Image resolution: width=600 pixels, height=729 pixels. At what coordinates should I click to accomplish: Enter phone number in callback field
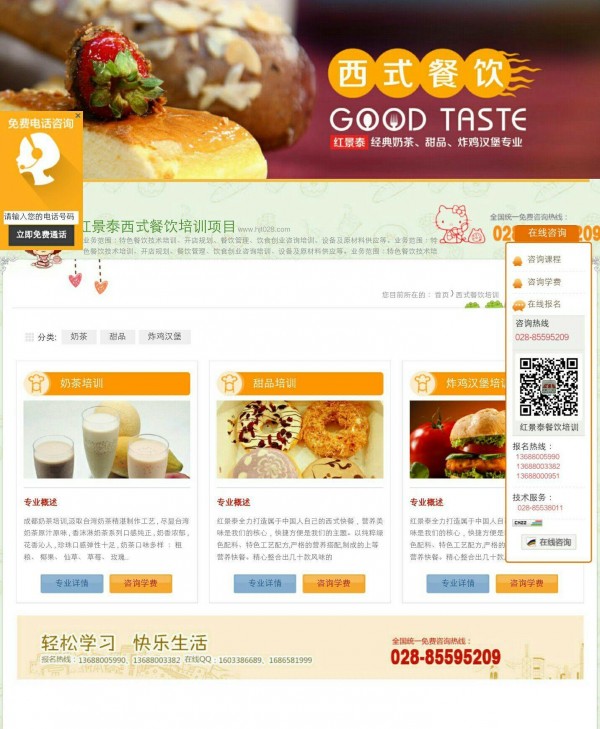pyautogui.click(x=41, y=216)
